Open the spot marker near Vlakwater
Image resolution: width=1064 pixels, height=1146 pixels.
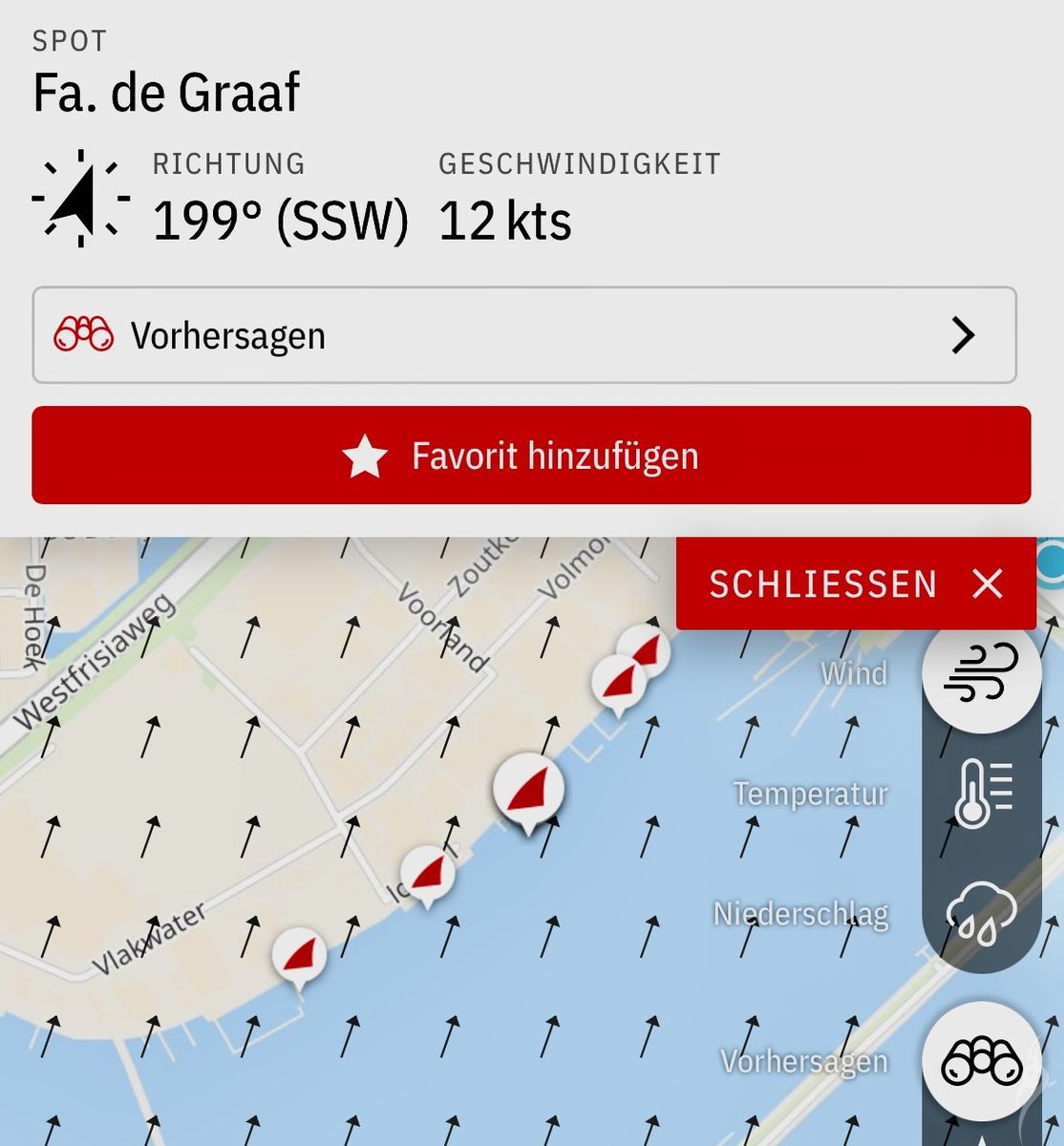(x=300, y=955)
